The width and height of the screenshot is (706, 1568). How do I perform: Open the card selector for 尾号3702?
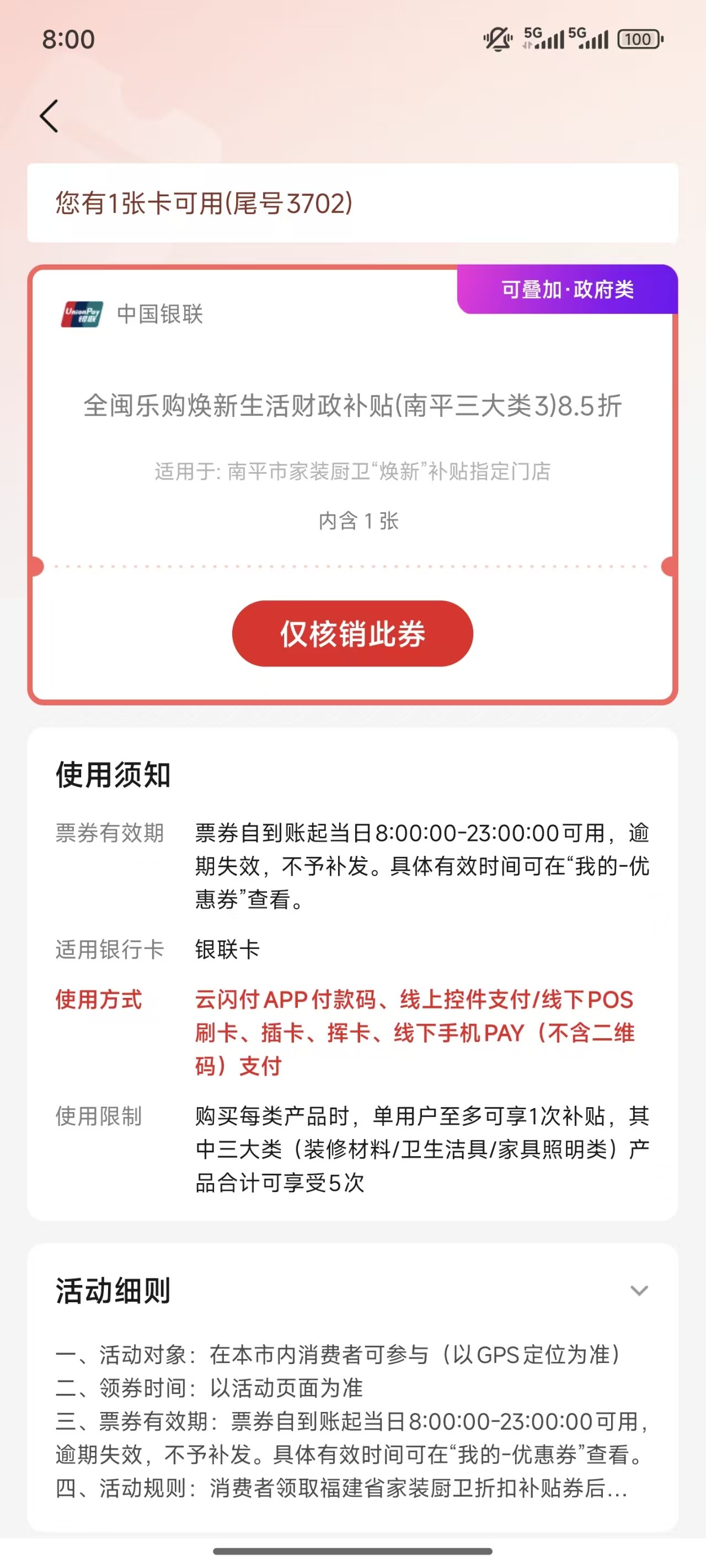pyautogui.click(x=352, y=203)
